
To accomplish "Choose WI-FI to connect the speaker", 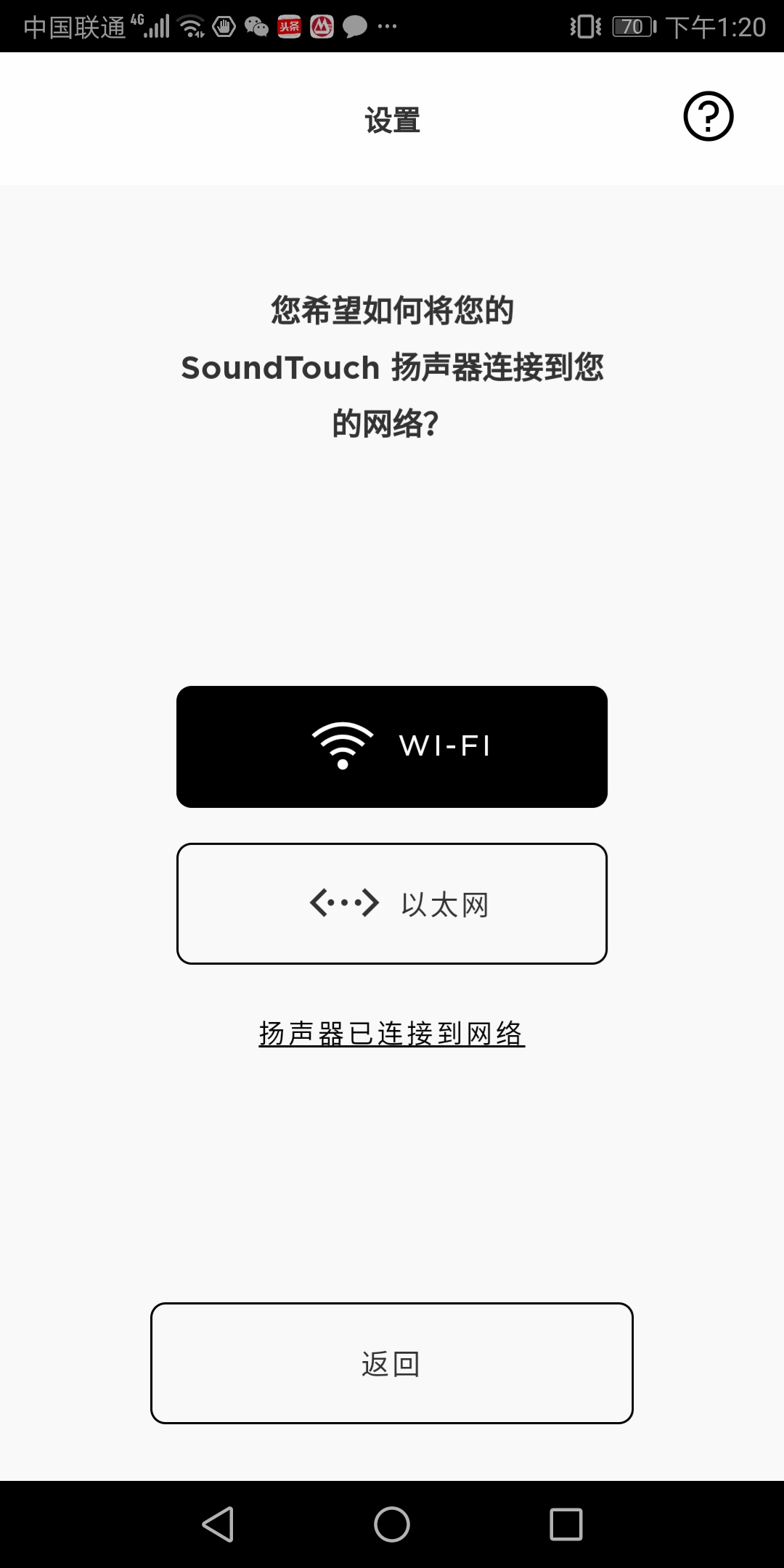I will 392,746.
